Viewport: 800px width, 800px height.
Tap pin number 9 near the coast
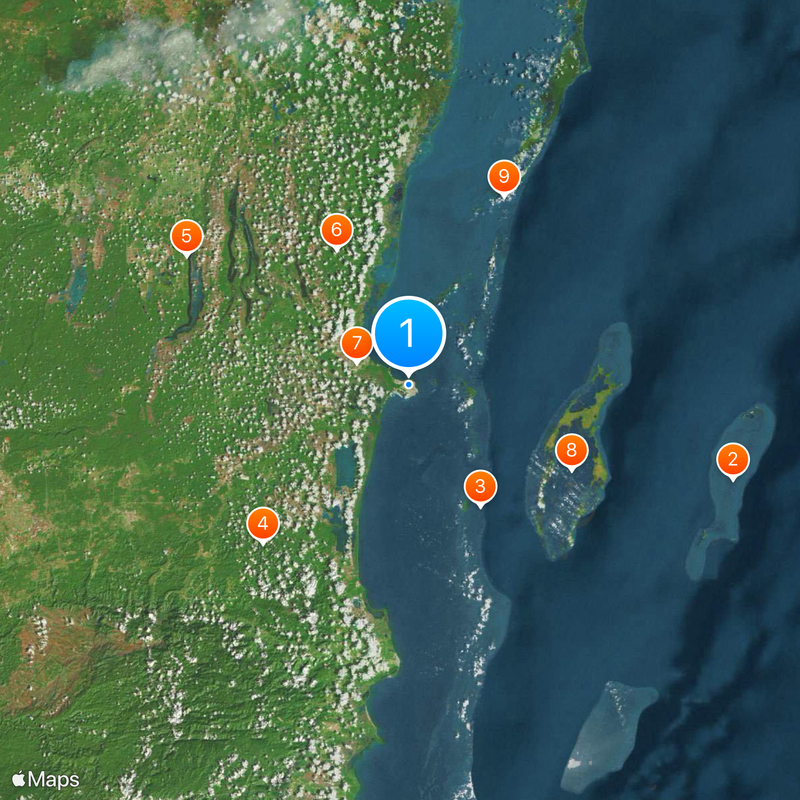(x=504, y=176)
